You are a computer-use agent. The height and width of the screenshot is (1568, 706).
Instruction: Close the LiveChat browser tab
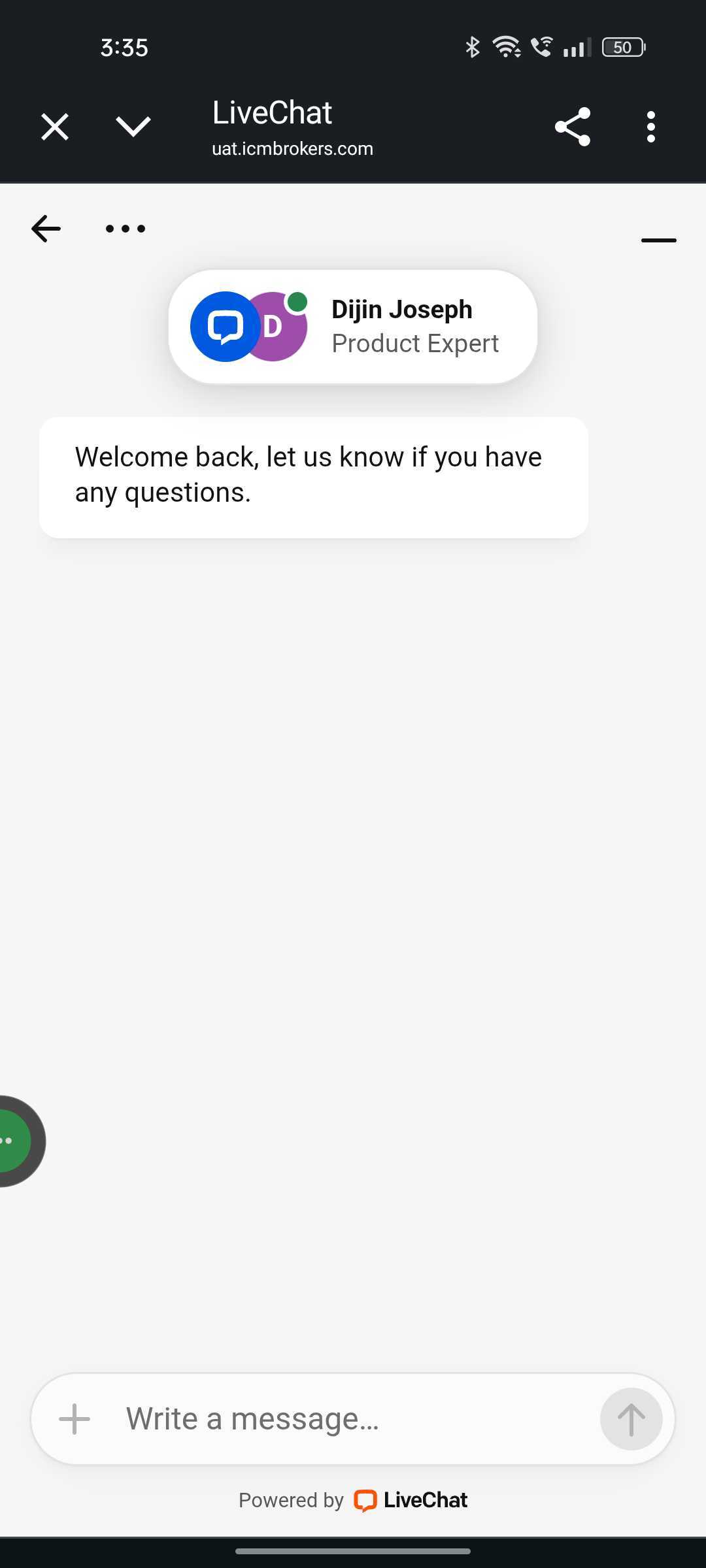click(x=55, y=127)
